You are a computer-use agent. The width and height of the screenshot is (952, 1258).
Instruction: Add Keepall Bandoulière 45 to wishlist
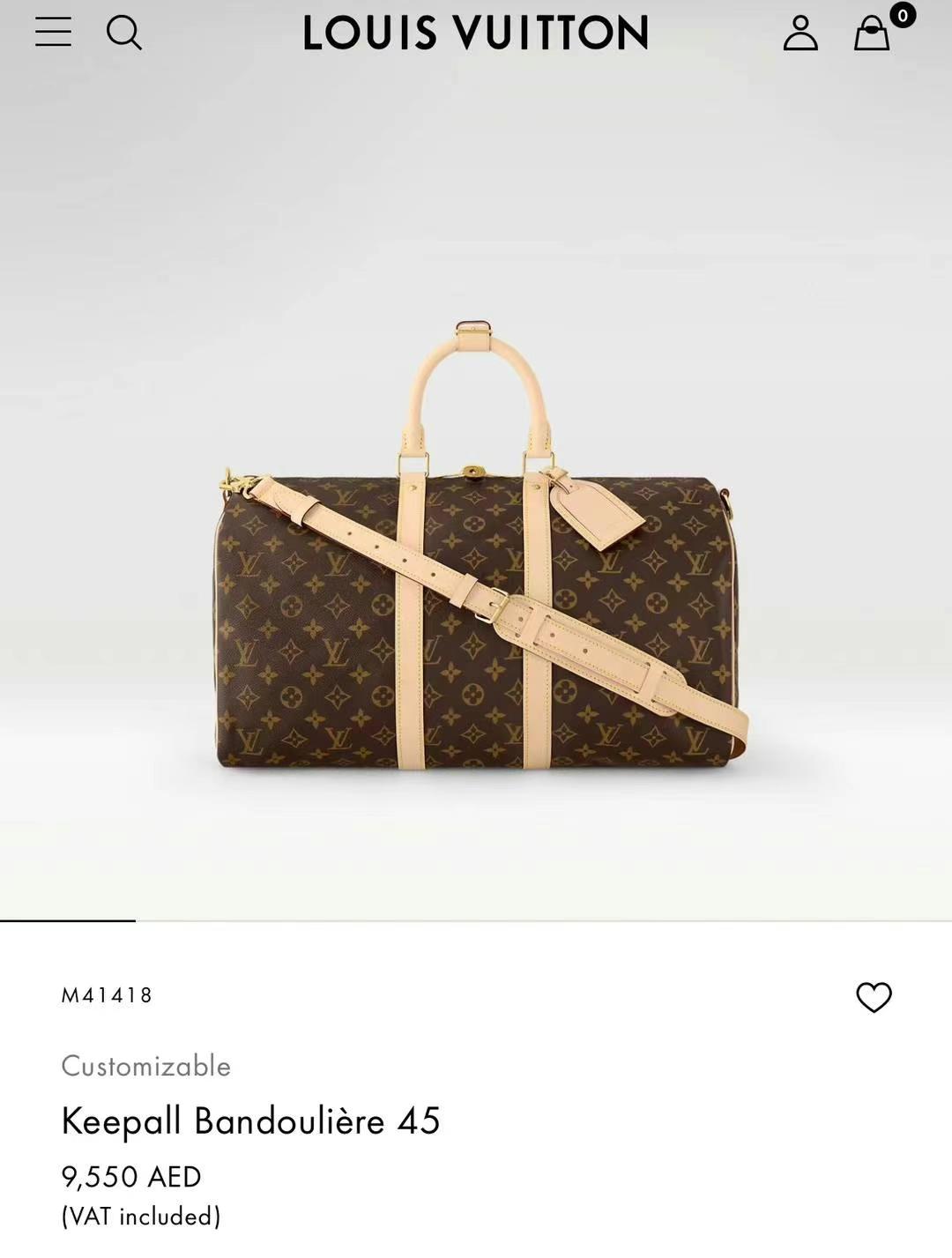click(x=874, y=997)
